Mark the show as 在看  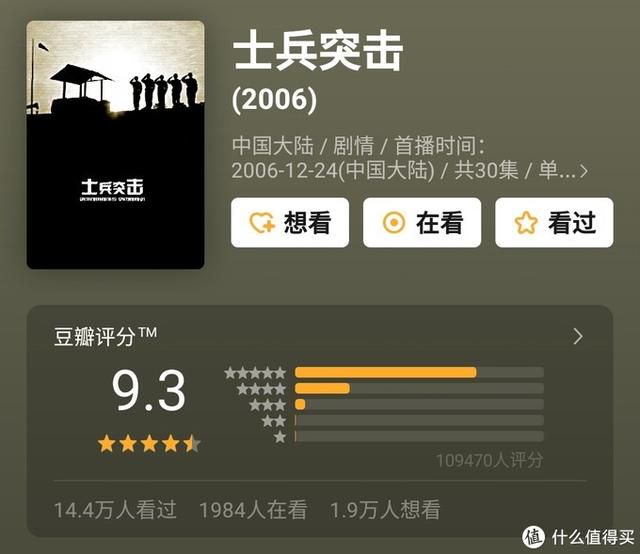(x=421, y=223)
